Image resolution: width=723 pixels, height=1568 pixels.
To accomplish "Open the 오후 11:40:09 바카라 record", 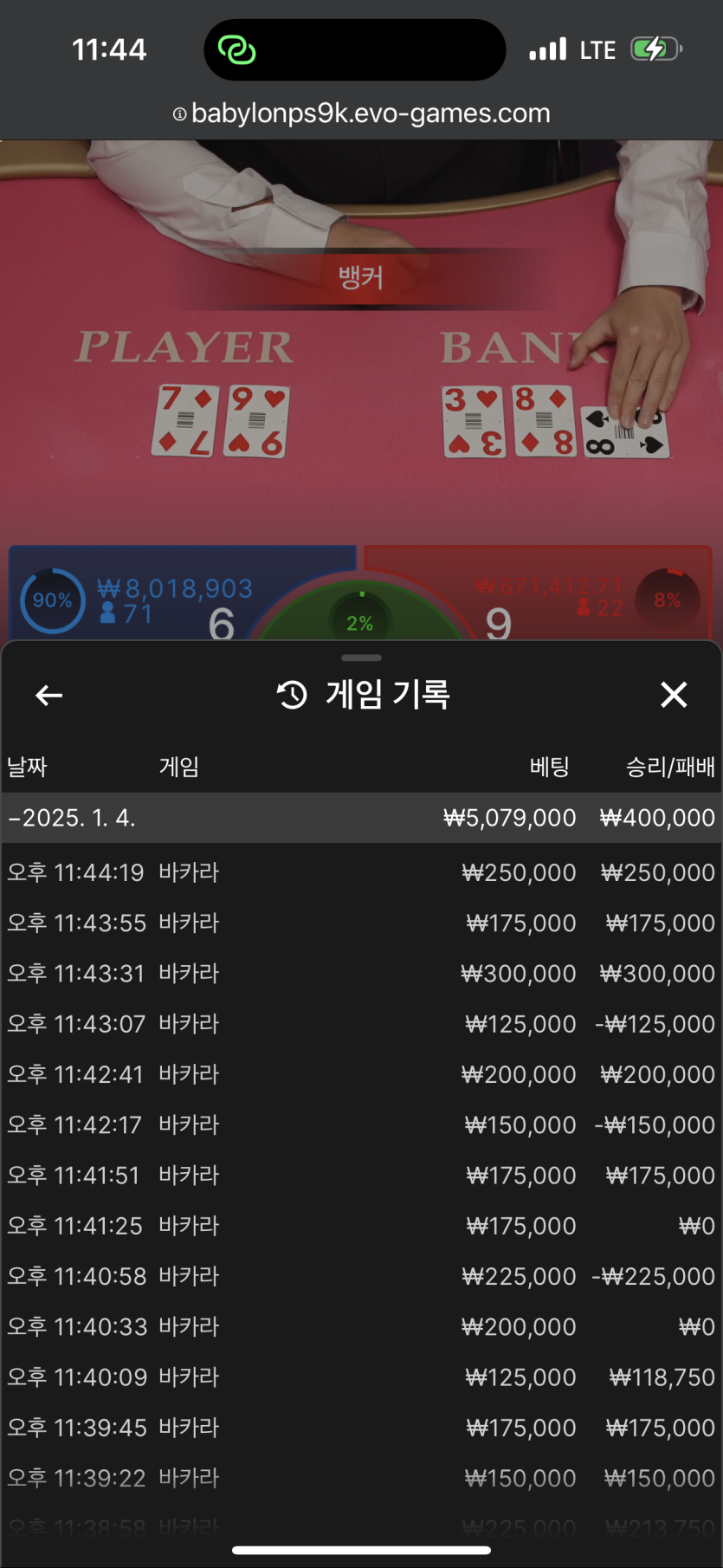I will (x=361, y=1377).
